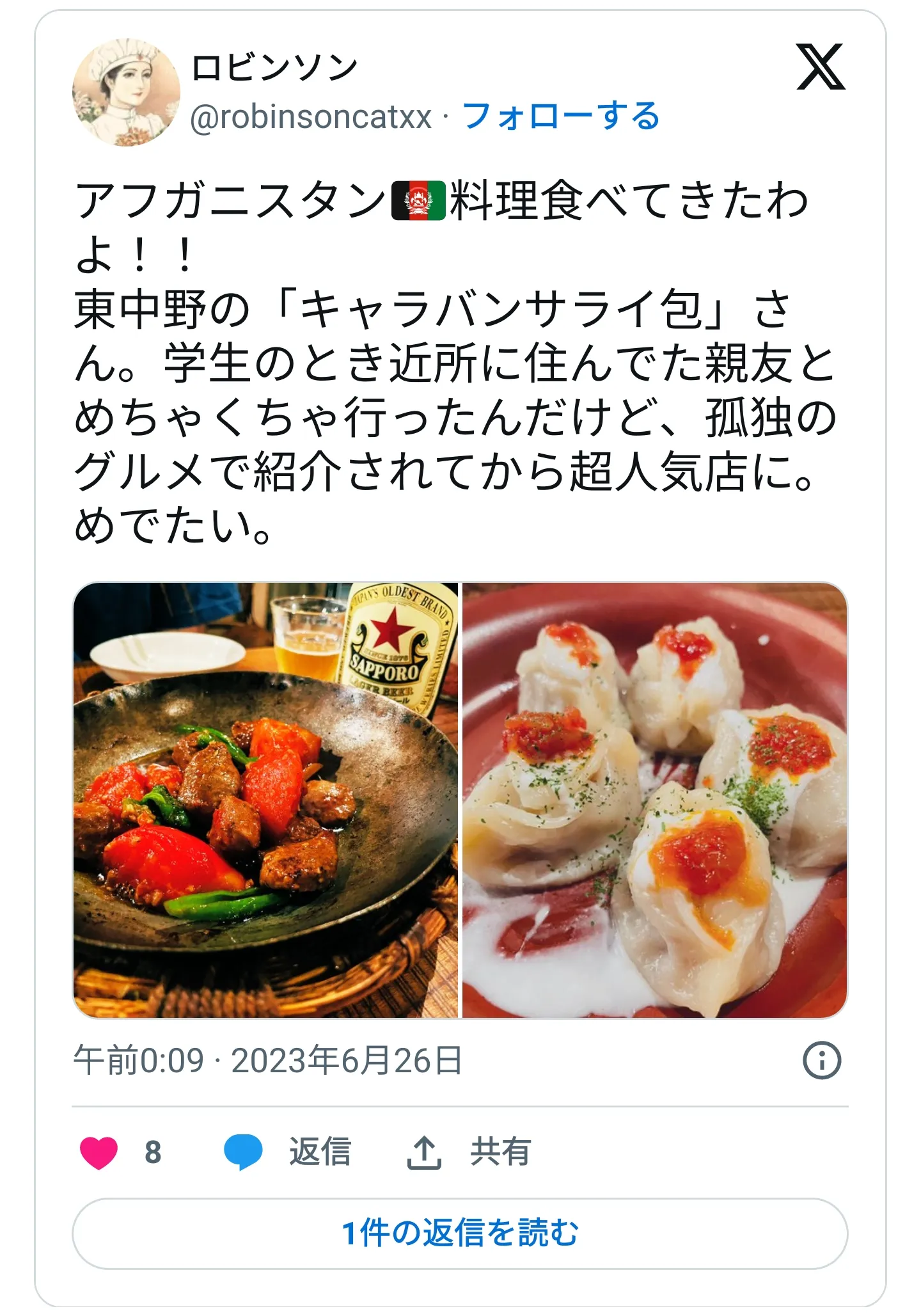The width and height of the screenshot is (921, 1316).
Task: Open ロビンソン's profile avatar
Action: pos(126,92)
